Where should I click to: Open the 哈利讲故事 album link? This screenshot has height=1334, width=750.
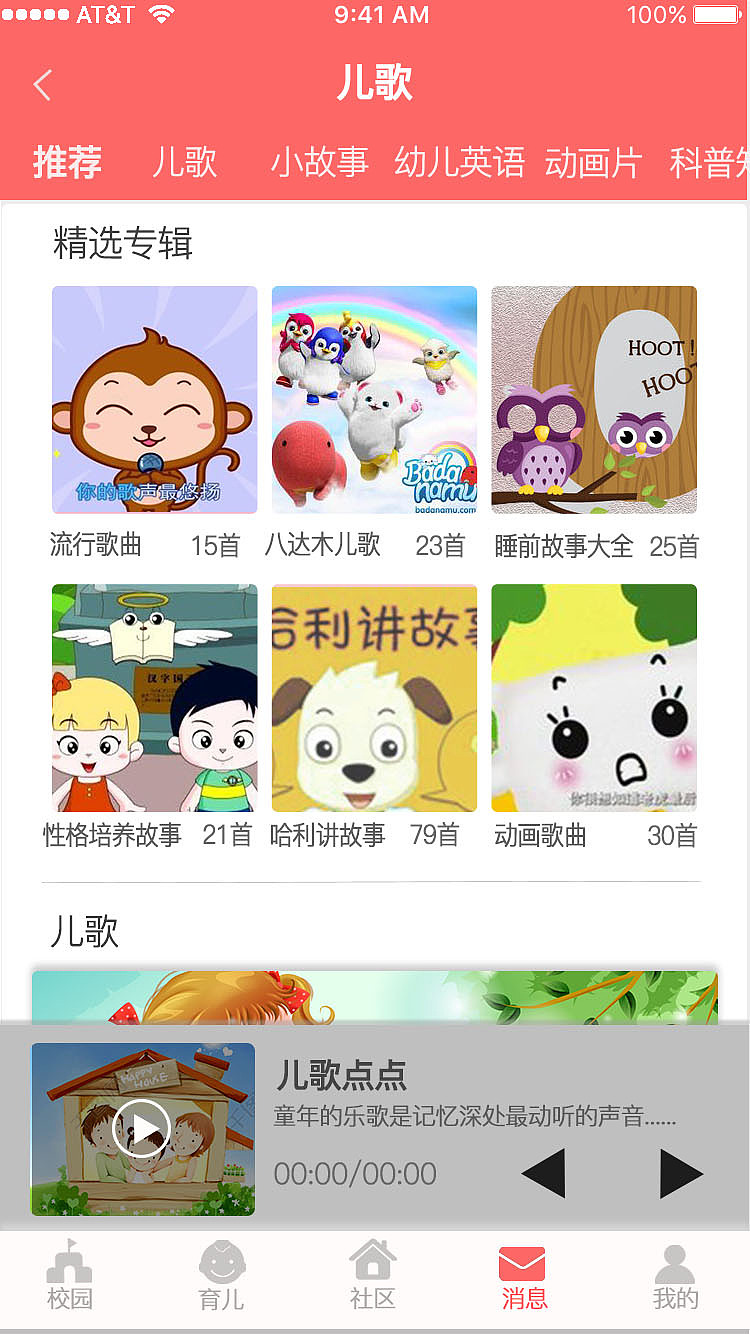(374, 697)
